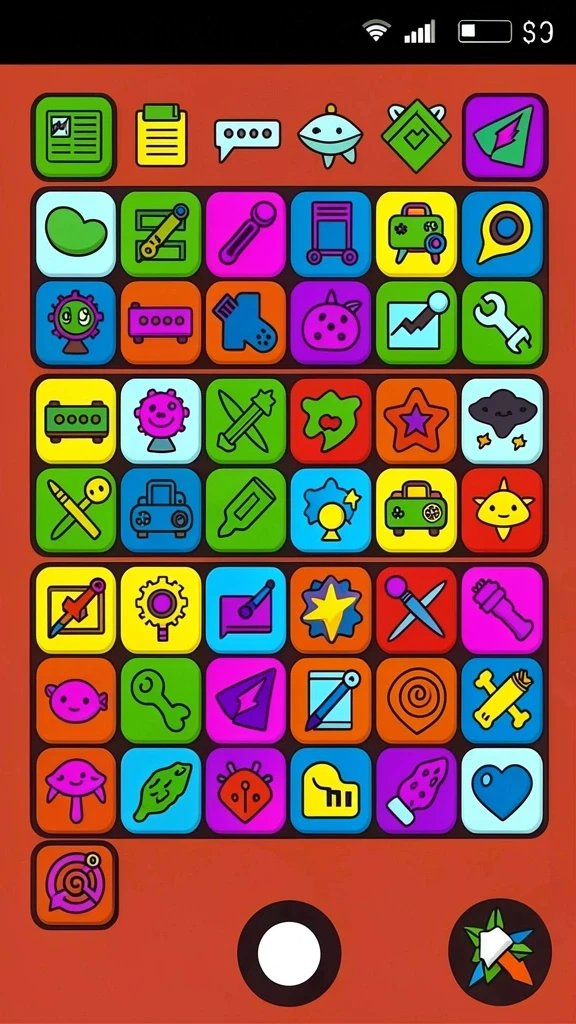The image size is (576, 1024).
Task: Launch the magenta flashlight app
Action: point(502,610)
